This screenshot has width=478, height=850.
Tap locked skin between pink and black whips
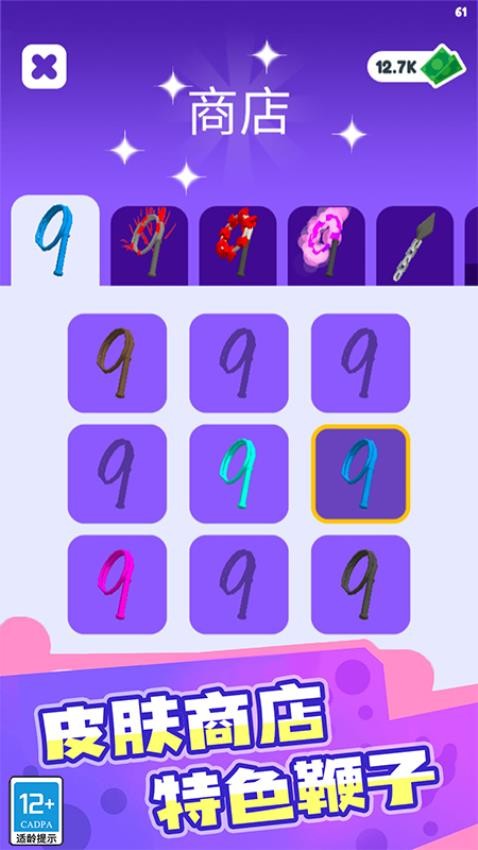point(239,584)
